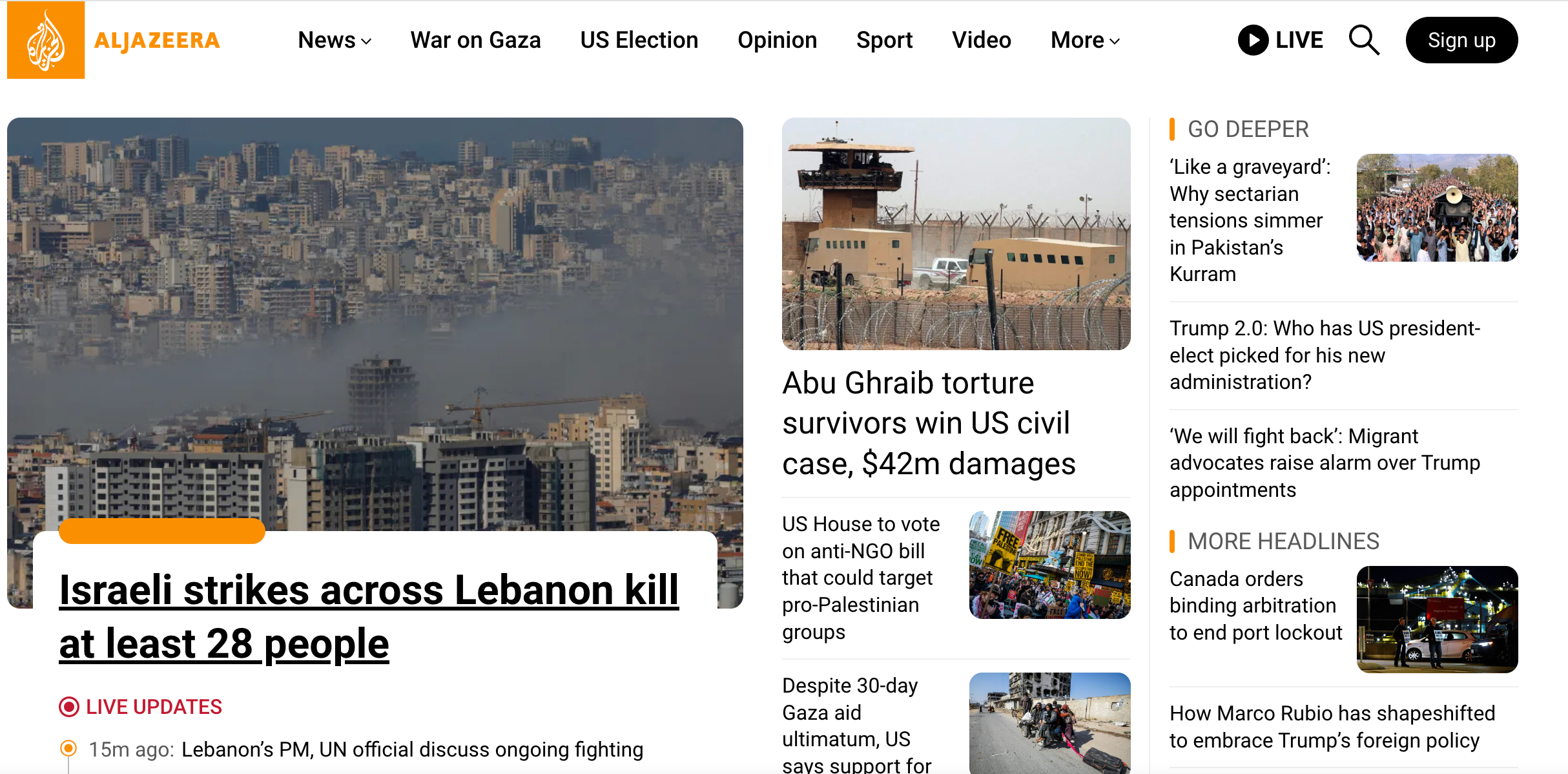This screenshot has width=1568, height=774.
Task: Open Trump 2.0 administration picks article
Action: tap(1324, 355)
